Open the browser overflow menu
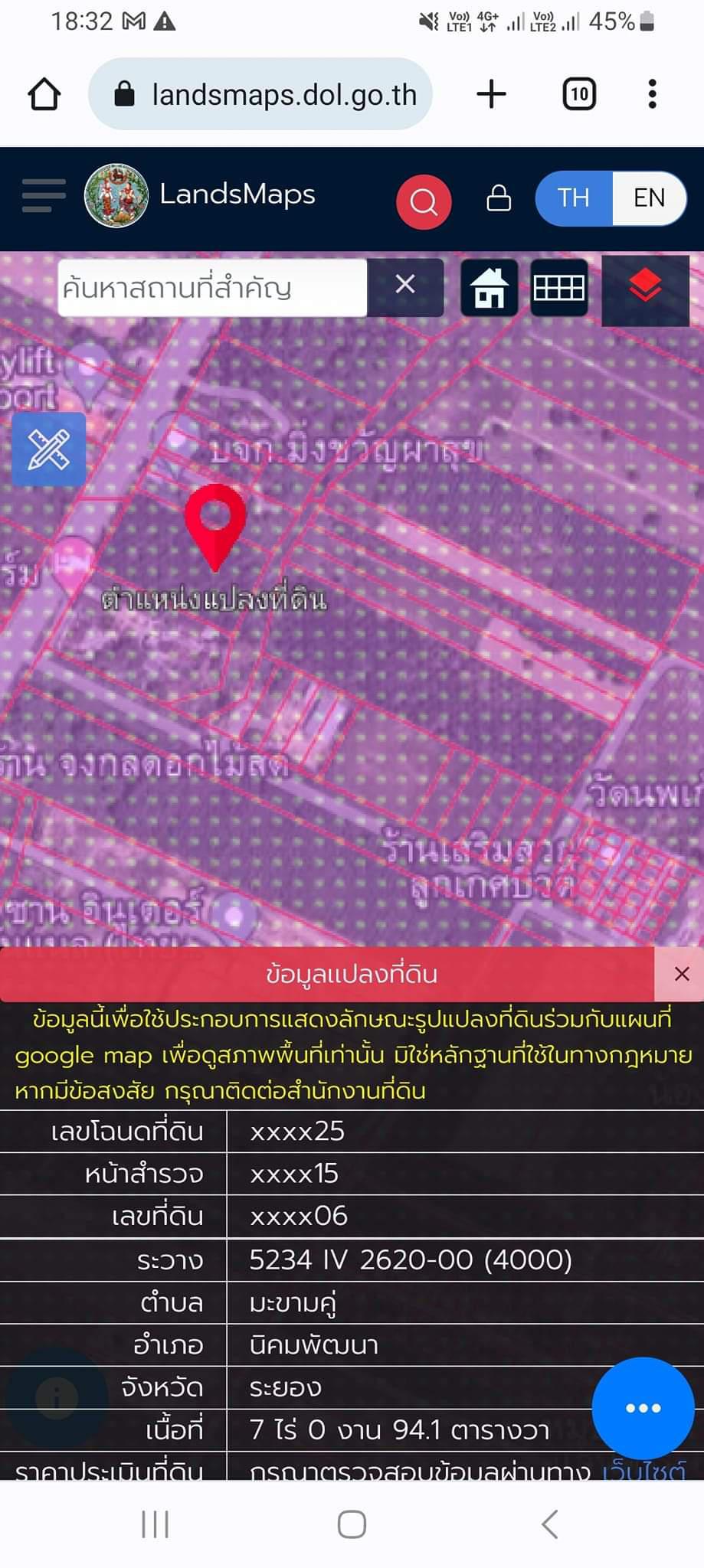This screenshot has width=704, height=1568. pos(652,94)
